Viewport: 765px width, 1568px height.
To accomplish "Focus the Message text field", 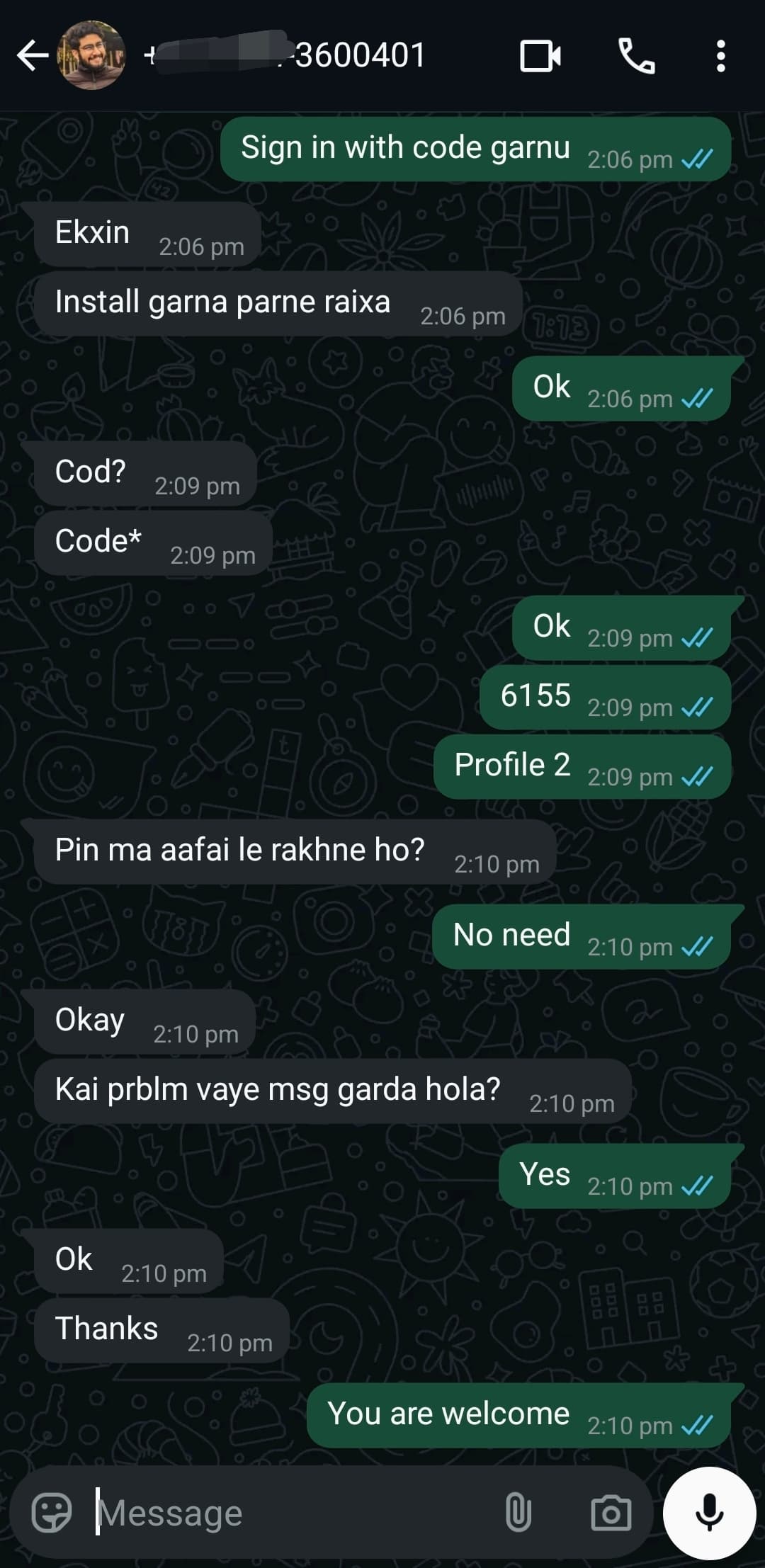I will point(283,1512).
